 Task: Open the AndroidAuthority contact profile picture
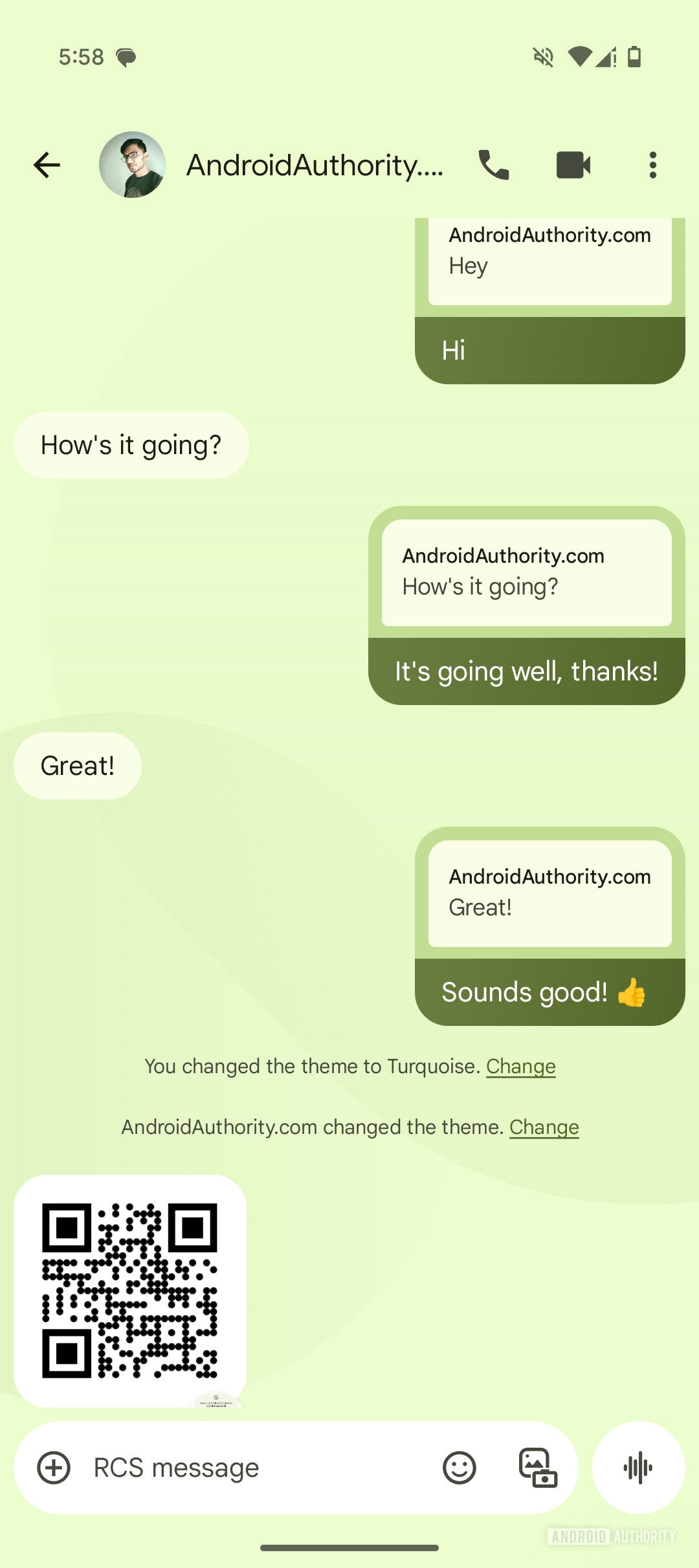point(132,166)
